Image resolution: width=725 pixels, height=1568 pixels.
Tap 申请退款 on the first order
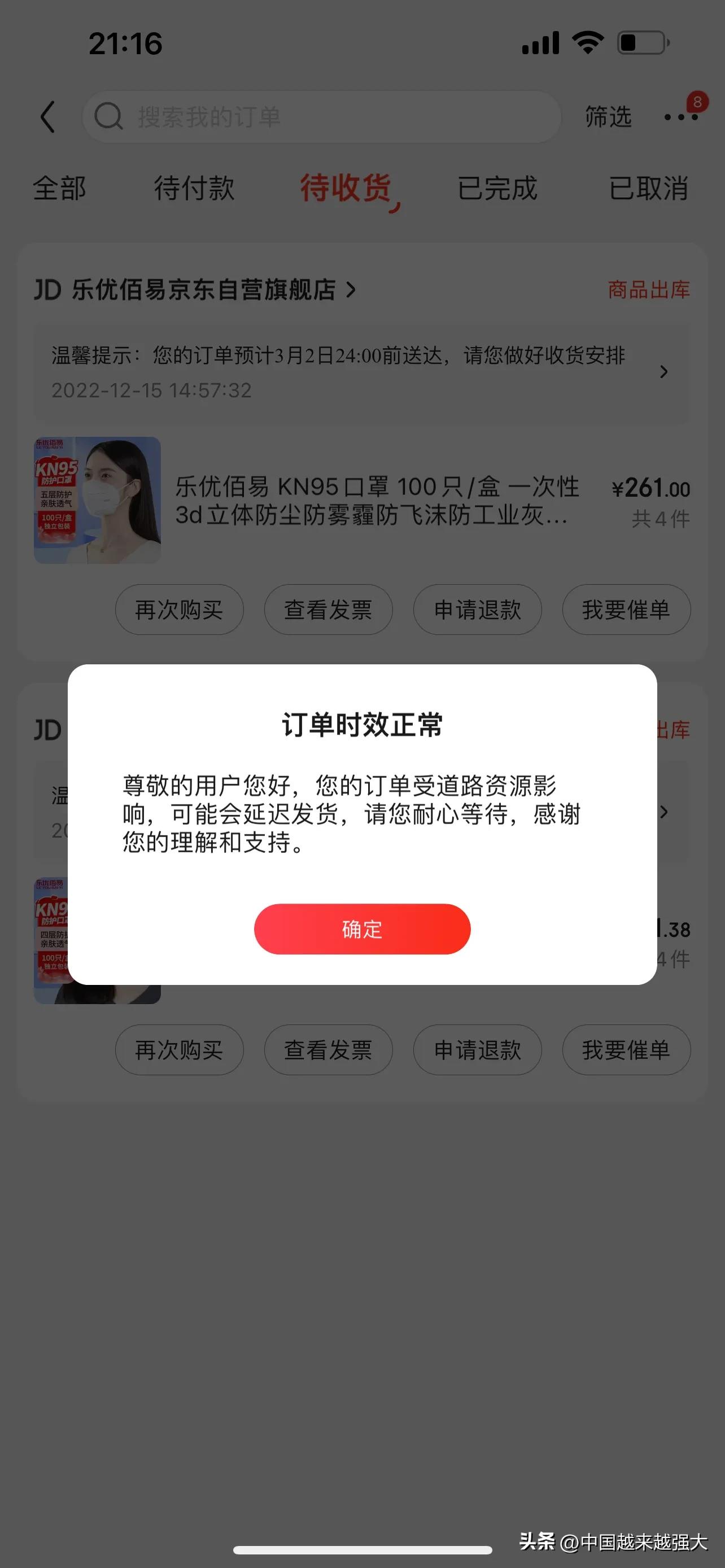click(x=477, y=609)
